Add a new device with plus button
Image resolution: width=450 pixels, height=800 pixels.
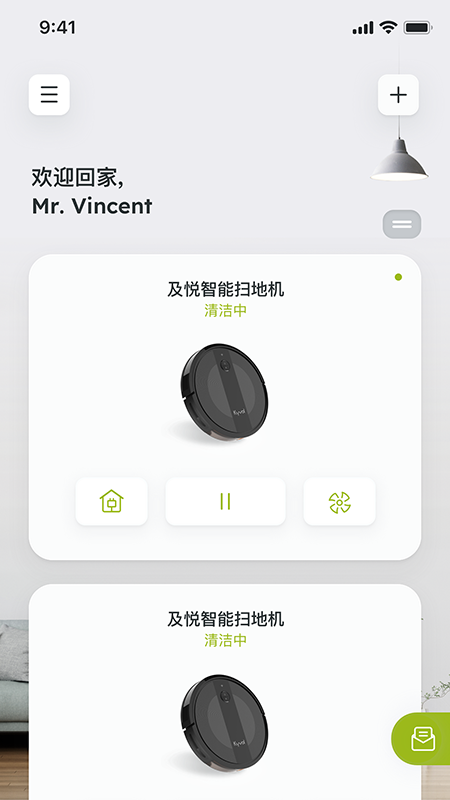point(398,95)
